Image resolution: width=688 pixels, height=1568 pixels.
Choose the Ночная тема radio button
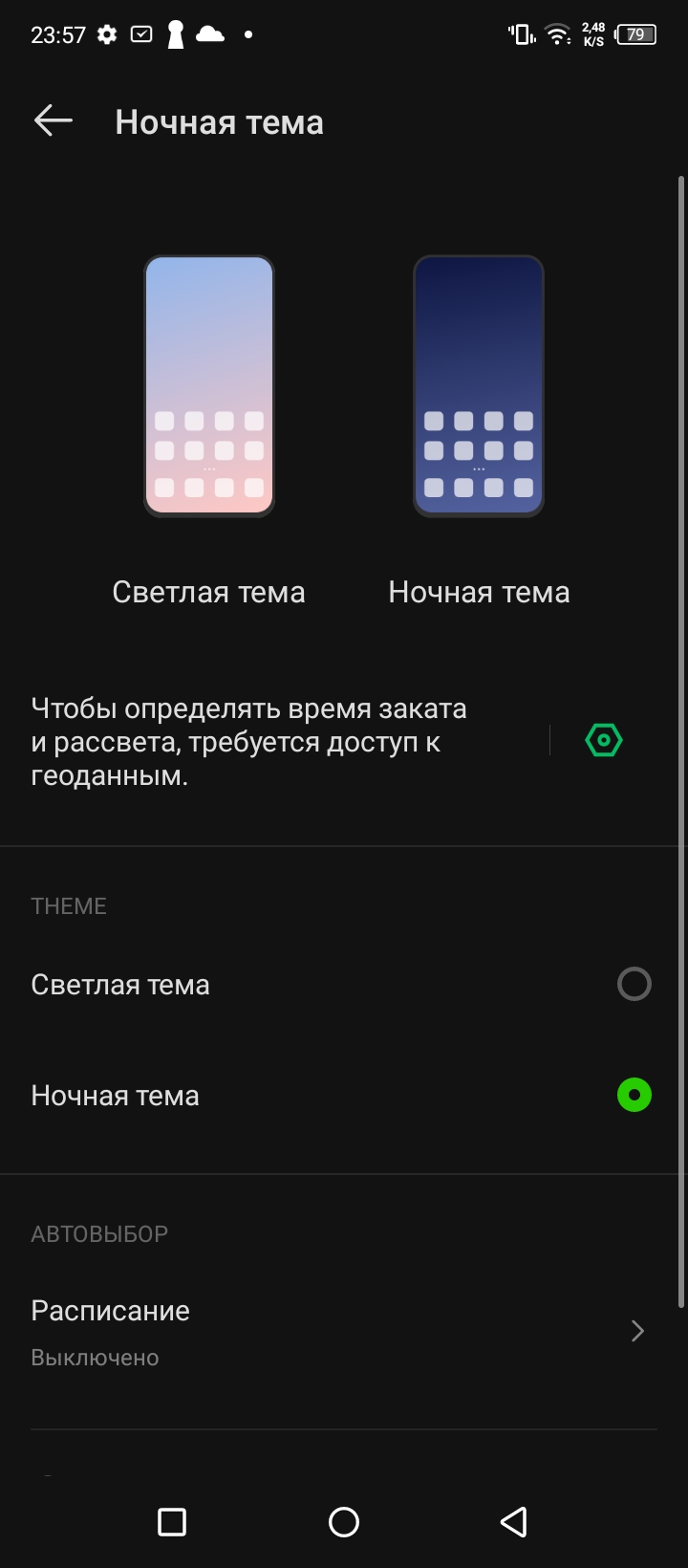pos(634,1095)
